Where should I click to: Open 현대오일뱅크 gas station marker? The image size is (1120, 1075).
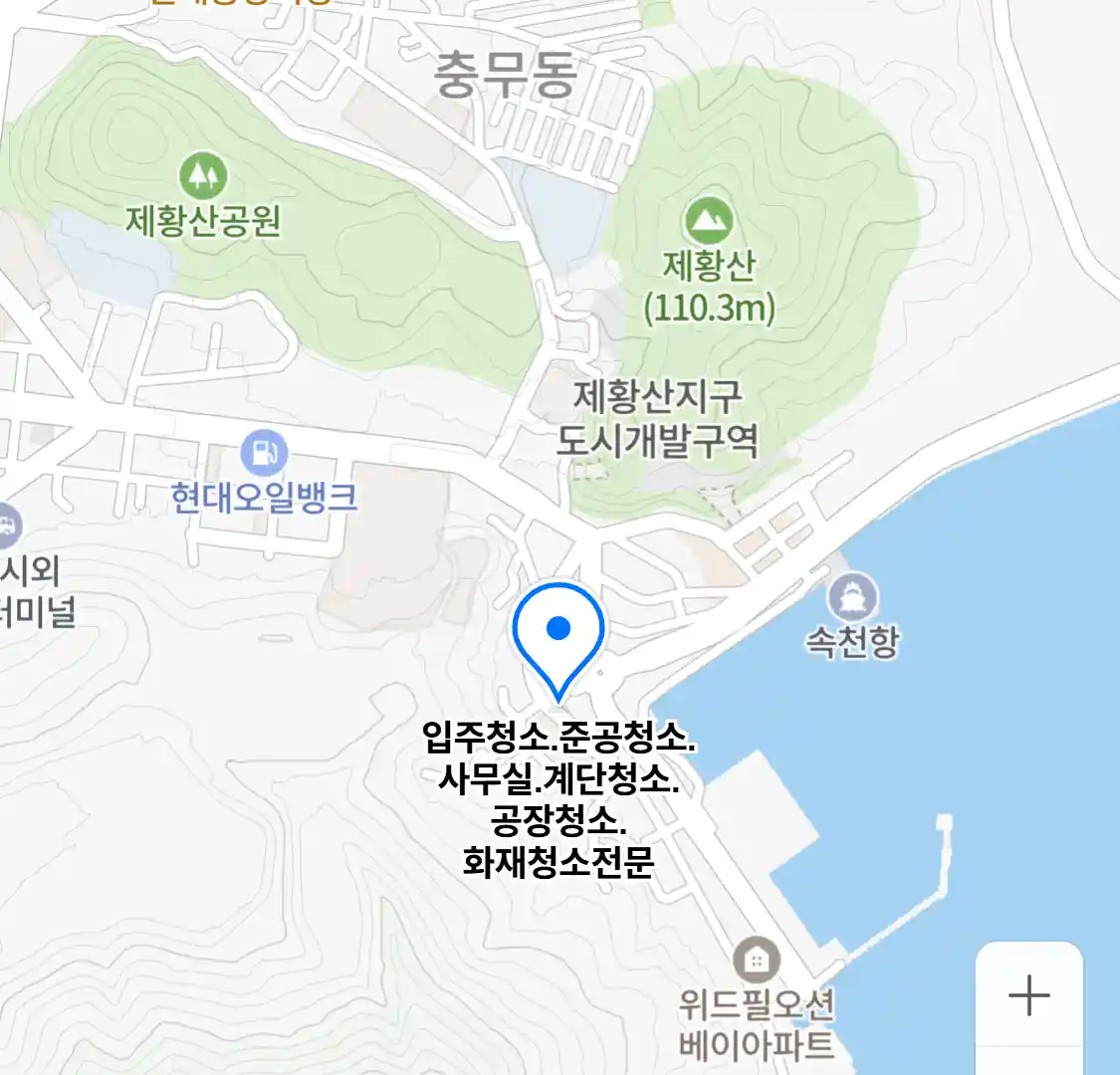tap(264, 454)
